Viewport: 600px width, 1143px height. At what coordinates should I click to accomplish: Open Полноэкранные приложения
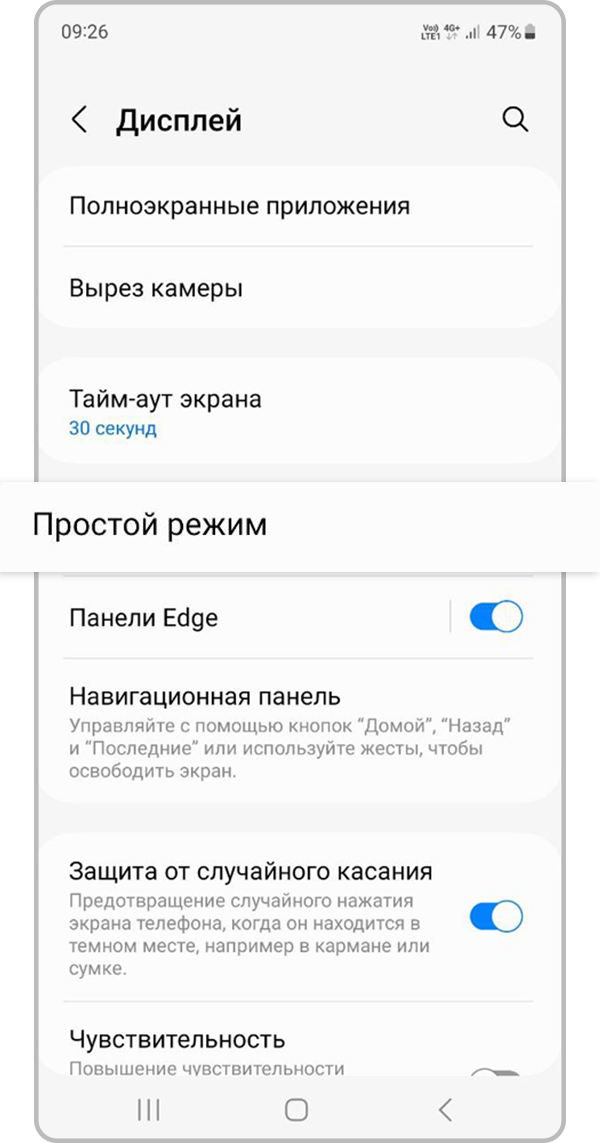pyautogui.click(x=239, y=206)
